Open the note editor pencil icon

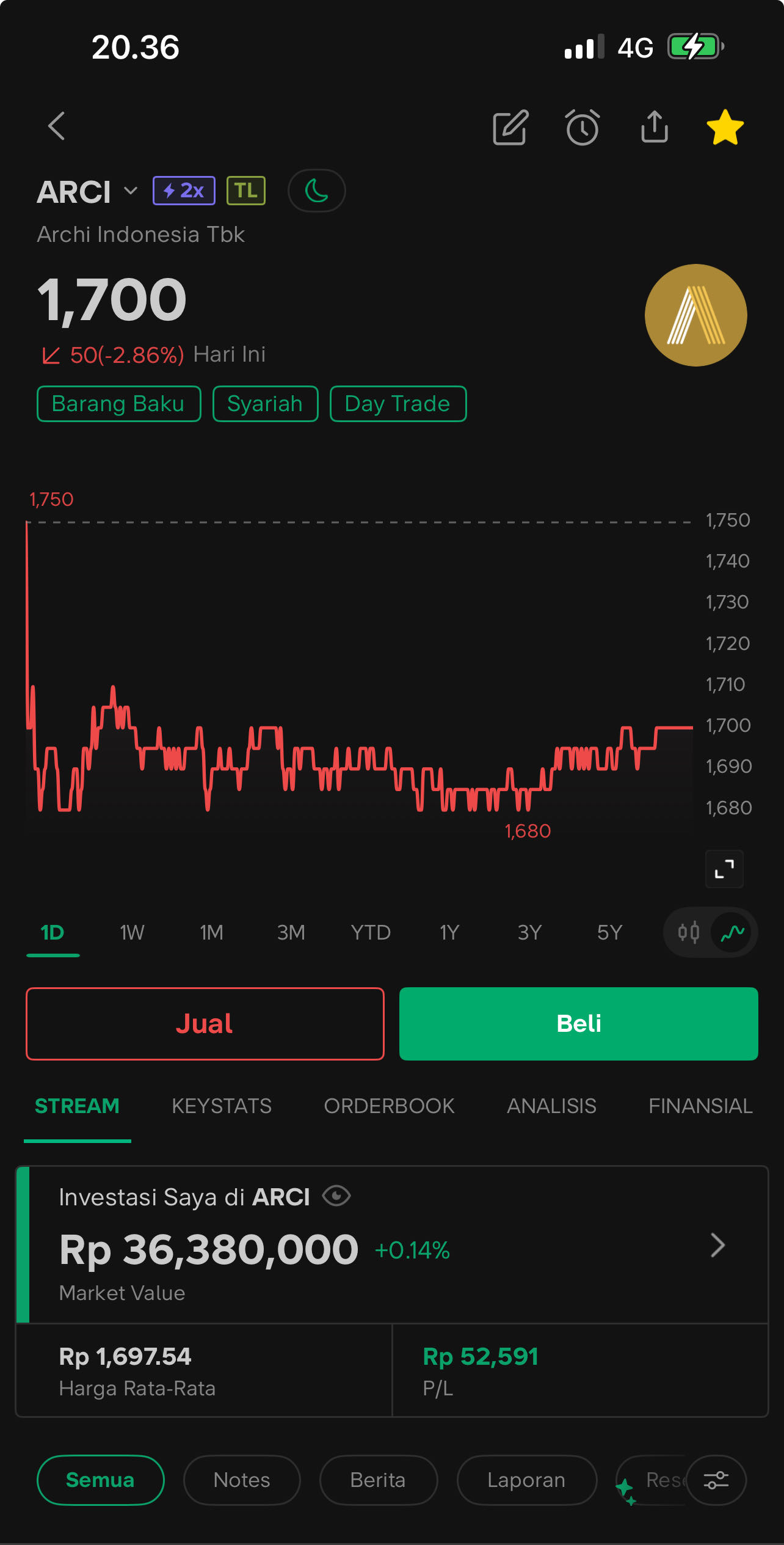coord(510,128)
